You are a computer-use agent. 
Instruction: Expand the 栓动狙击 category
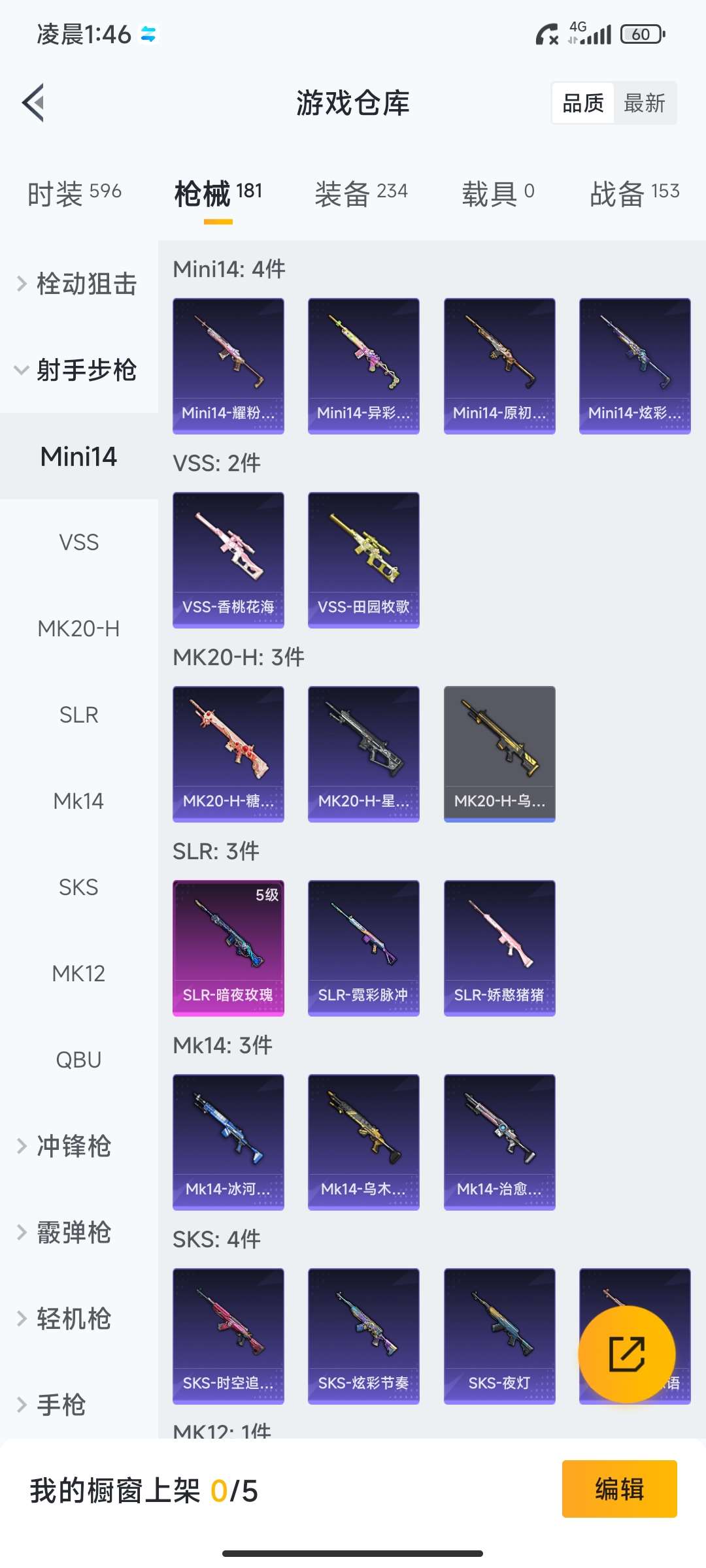(x=78, y=284)
